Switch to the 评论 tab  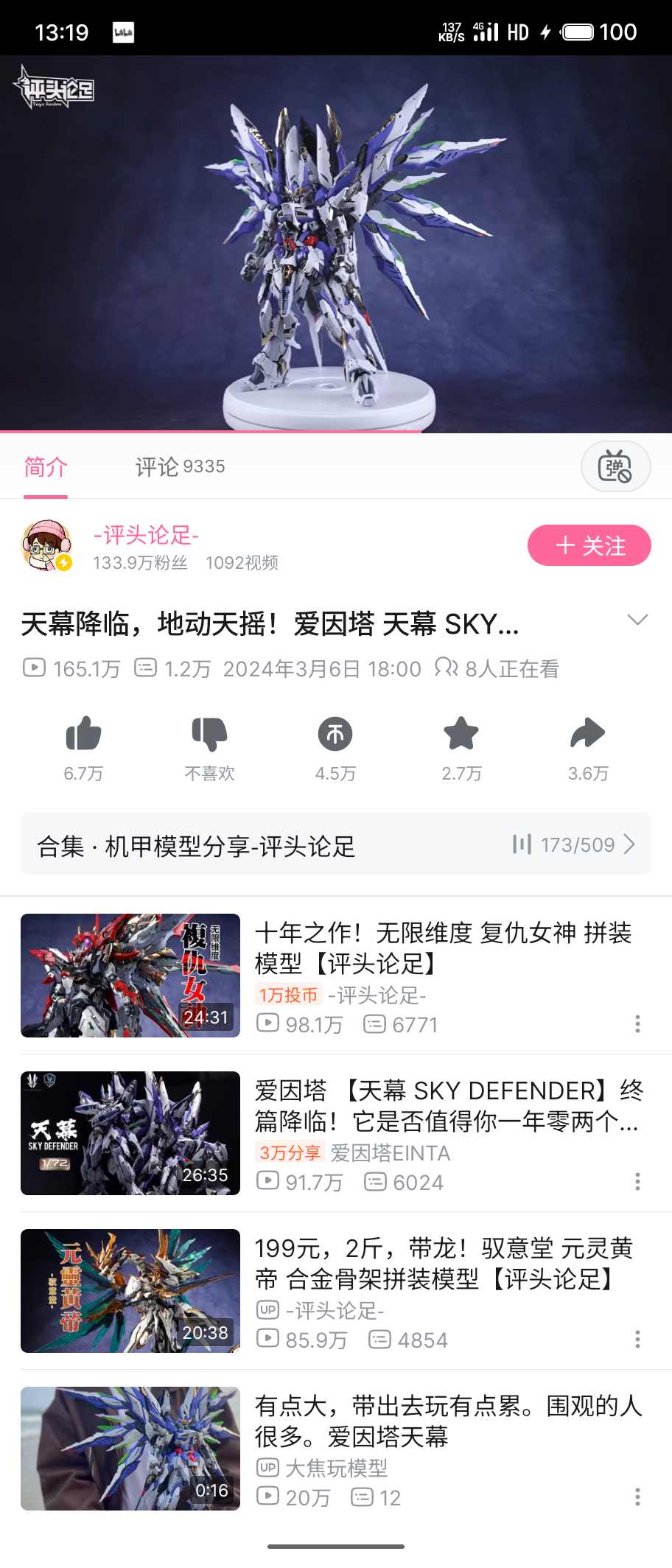180,466
